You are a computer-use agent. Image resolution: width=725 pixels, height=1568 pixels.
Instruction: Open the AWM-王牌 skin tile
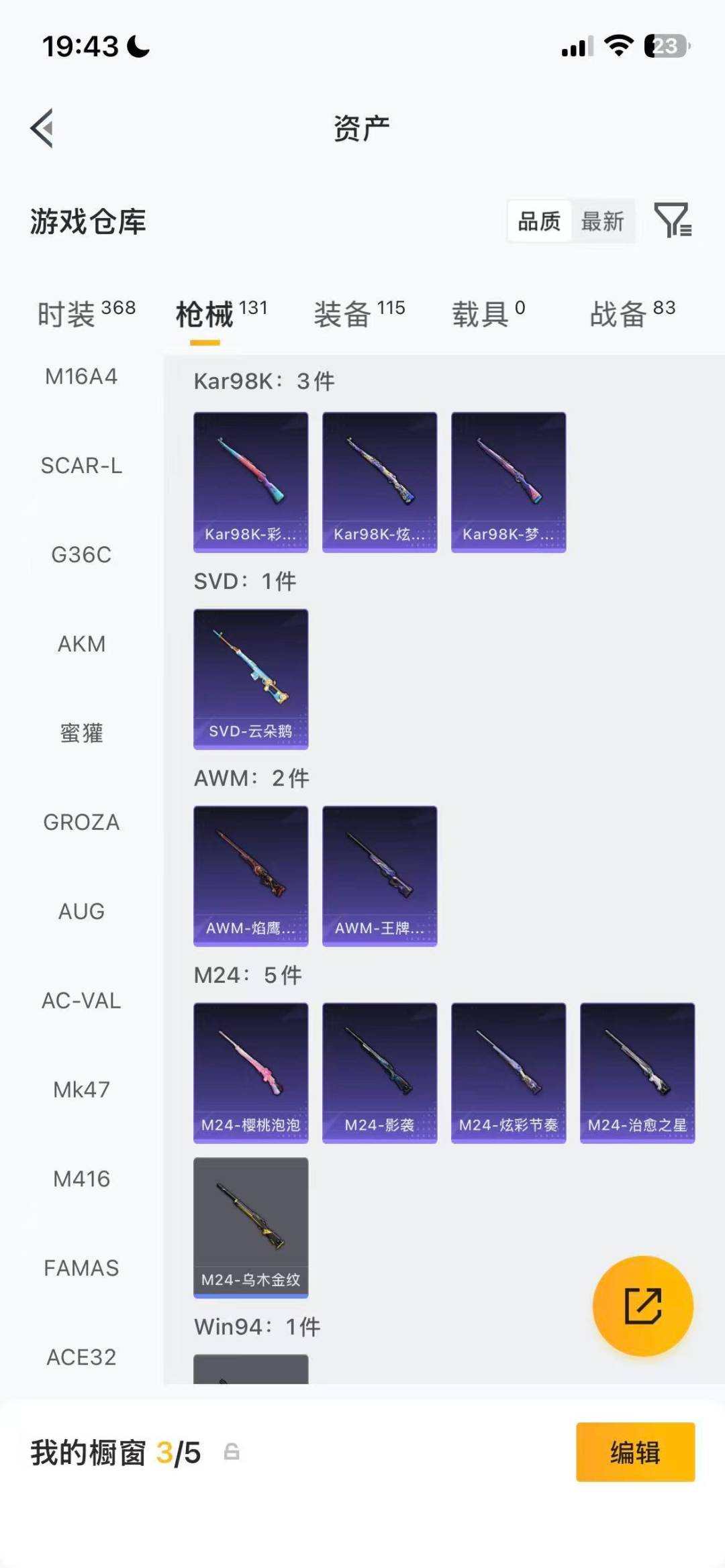coord(380,876)
